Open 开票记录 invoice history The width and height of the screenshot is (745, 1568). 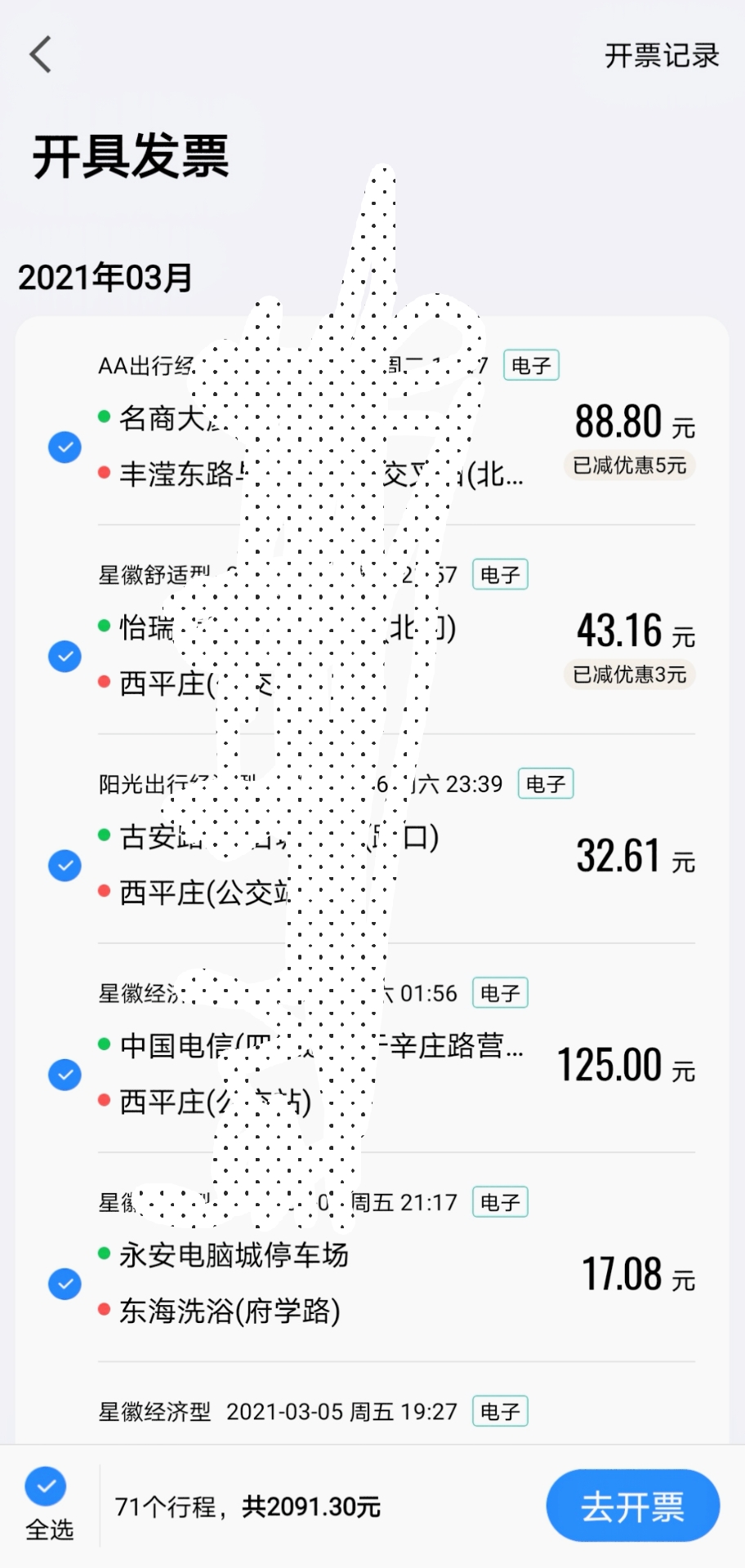pyautogui.click(x=662, y=56)
